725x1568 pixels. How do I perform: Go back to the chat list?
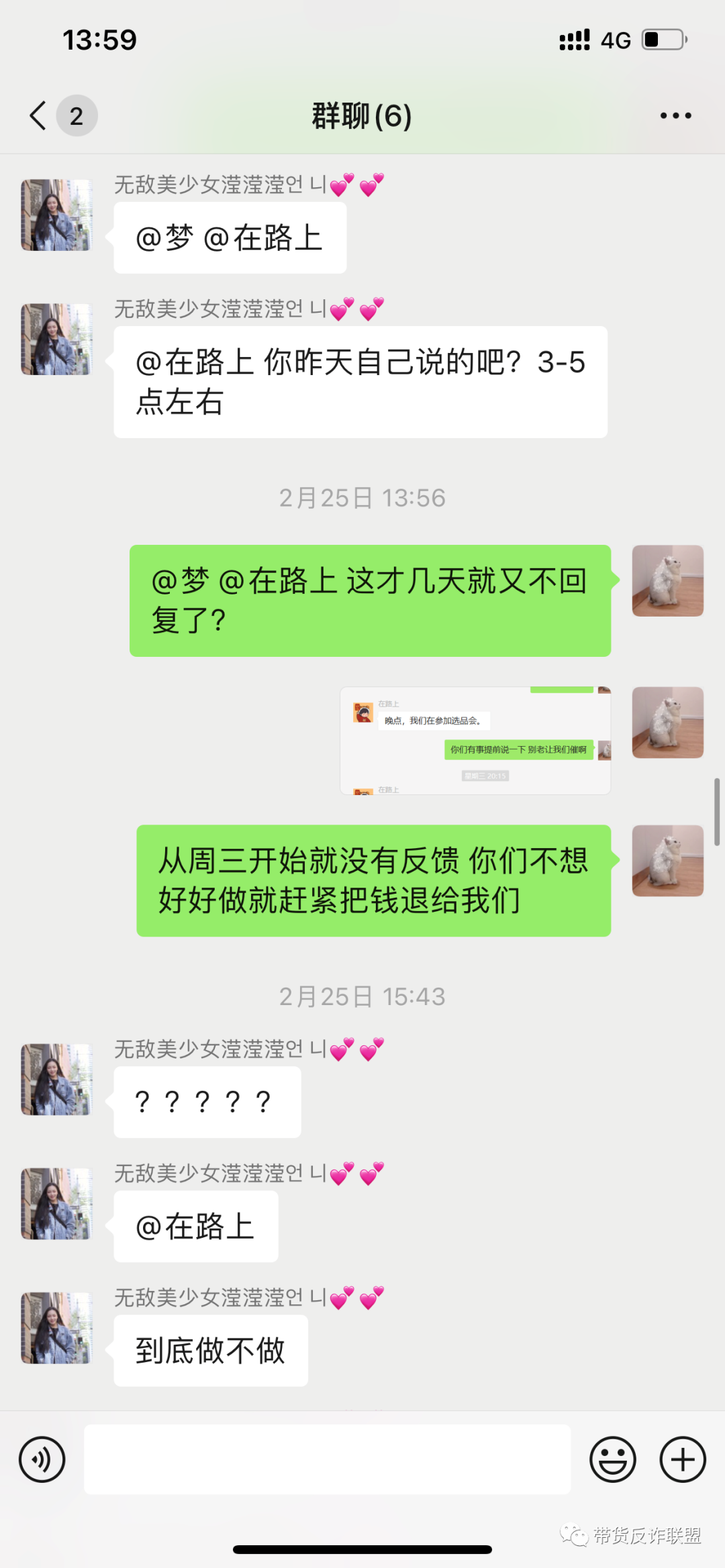pyautogui.click(x=39, y=115)
